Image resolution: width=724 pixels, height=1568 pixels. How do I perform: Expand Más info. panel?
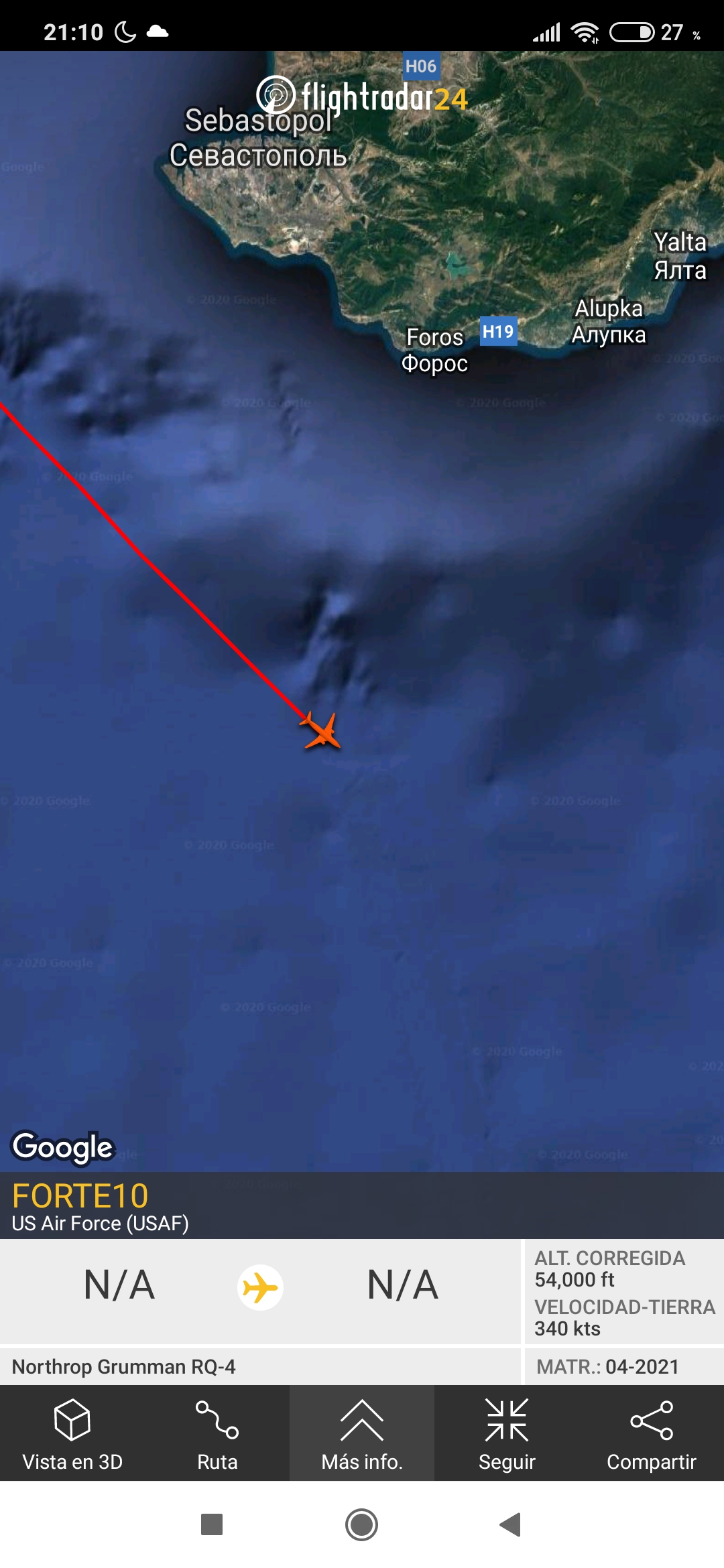(362, 1433)
